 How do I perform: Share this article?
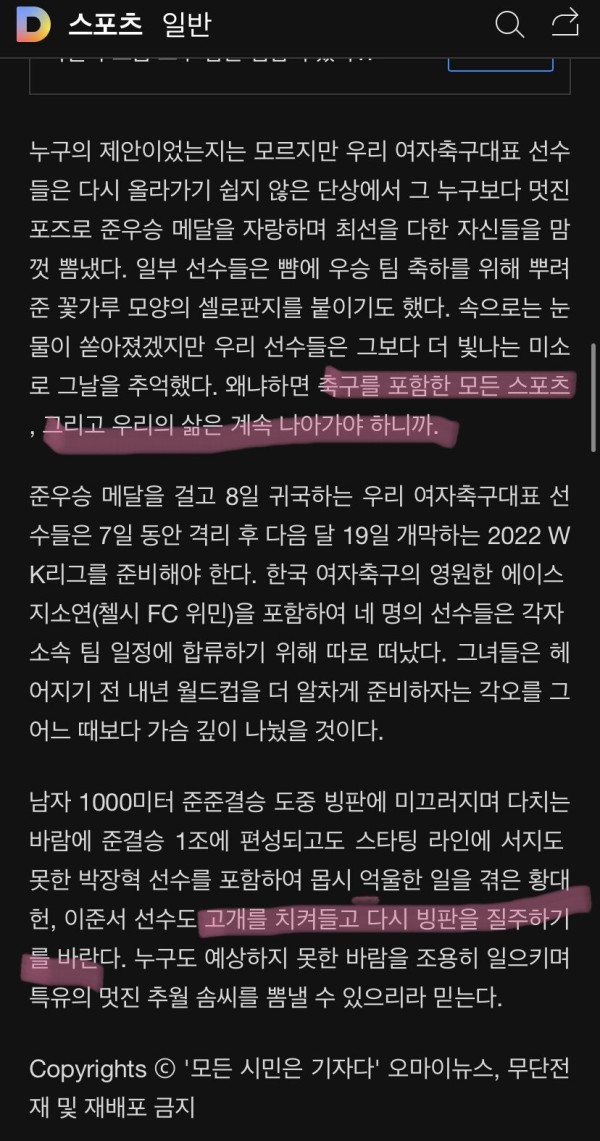(565, 23)
